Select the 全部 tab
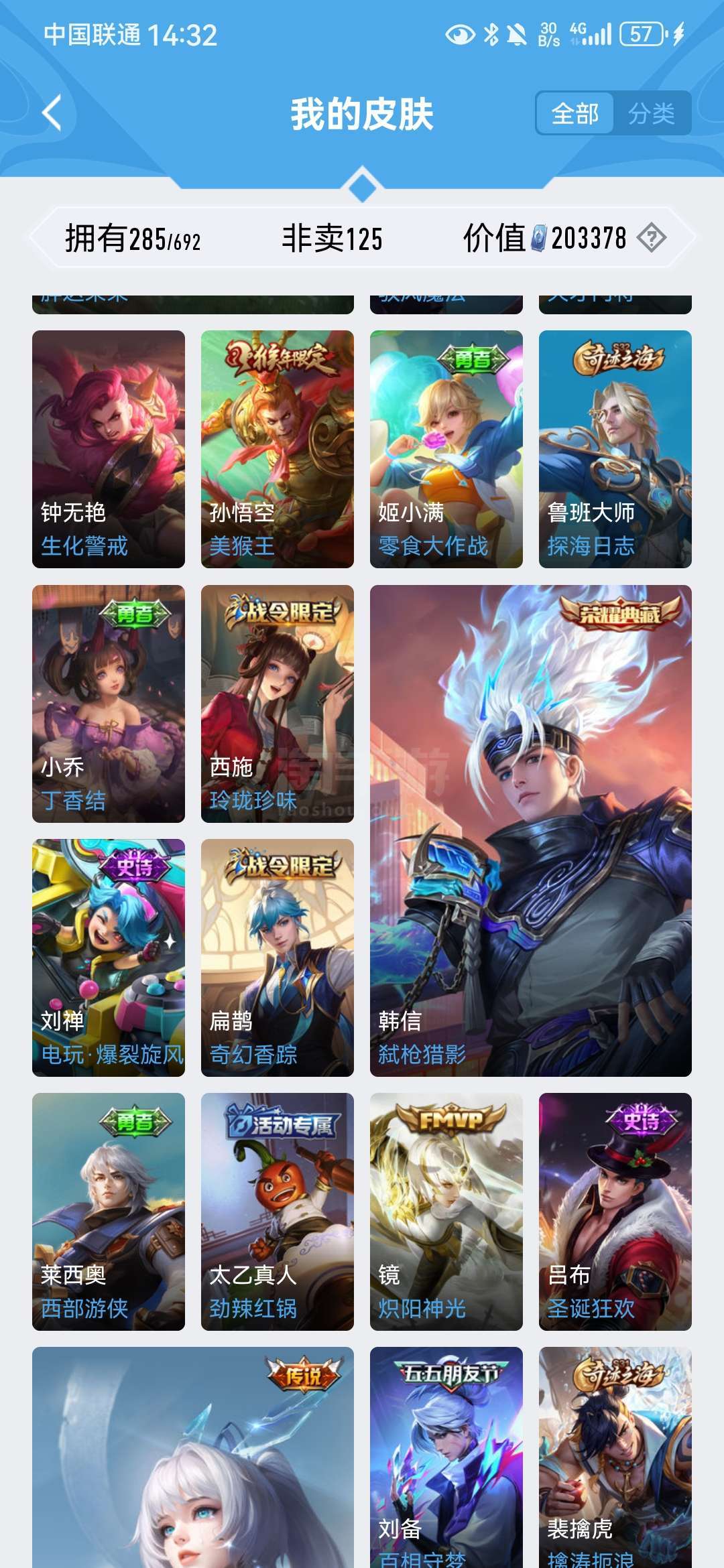Image resolution: width=724 pixels, height=1568 pixels. click(575, 113)
